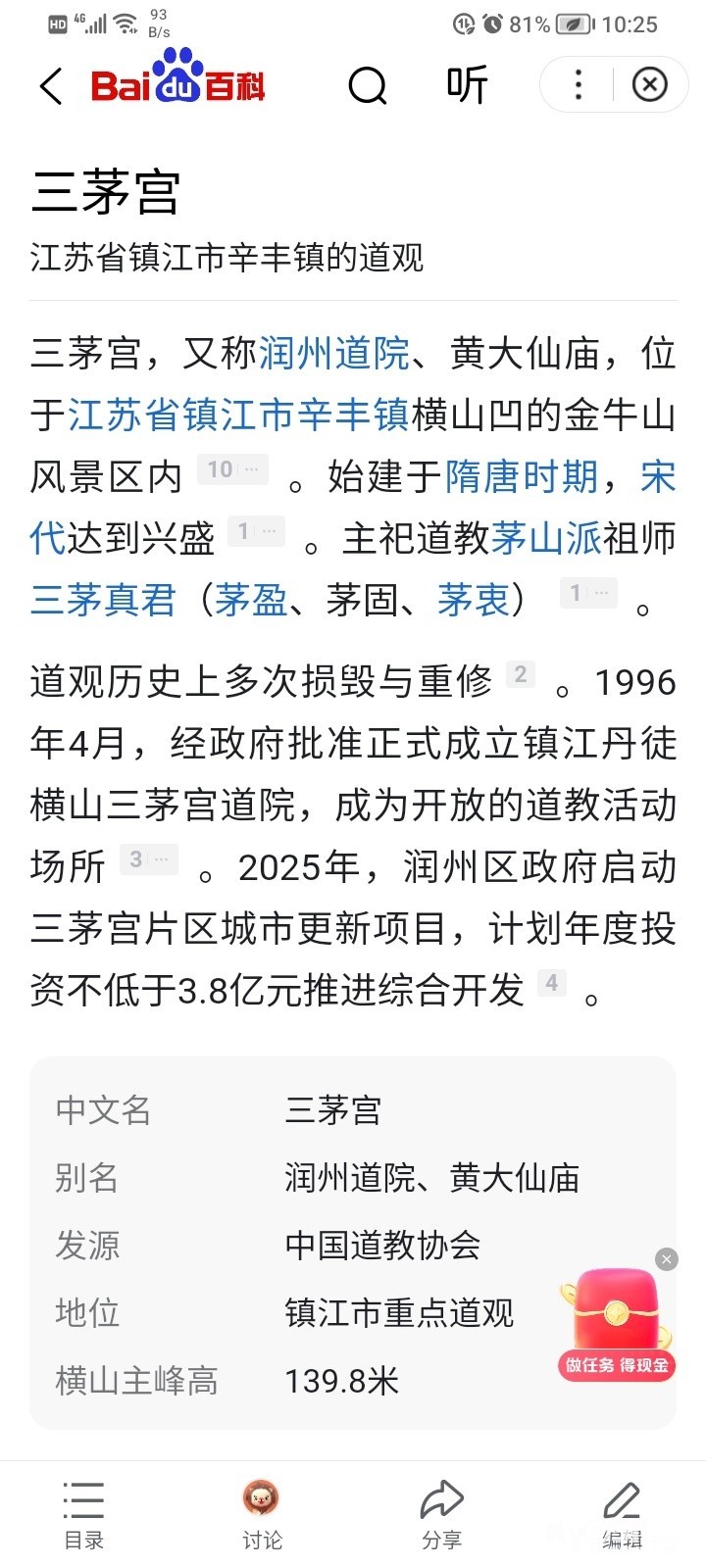The width and height of the screenshot is (706, 1568).
Task: Open the 江苏省镇江市辛丰镇 link
Action: 238,416
